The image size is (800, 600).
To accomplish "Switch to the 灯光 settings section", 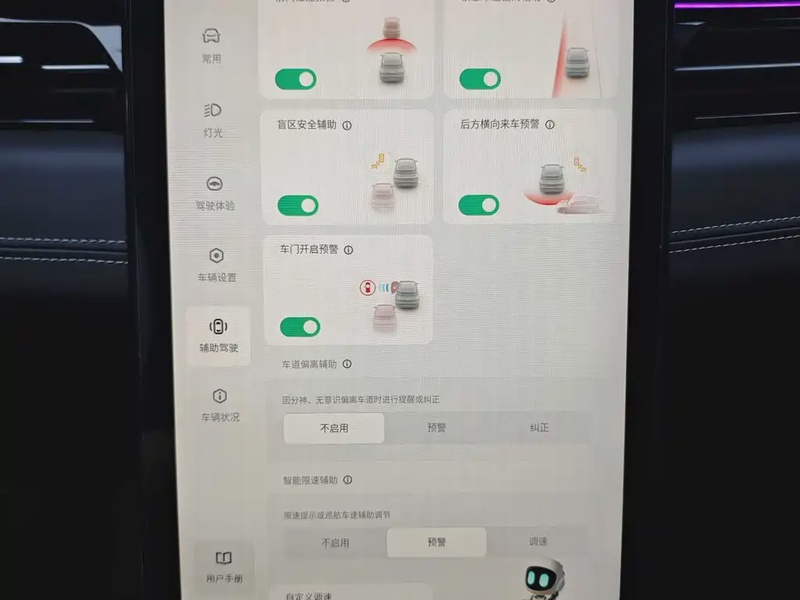I will coord(211,119).
